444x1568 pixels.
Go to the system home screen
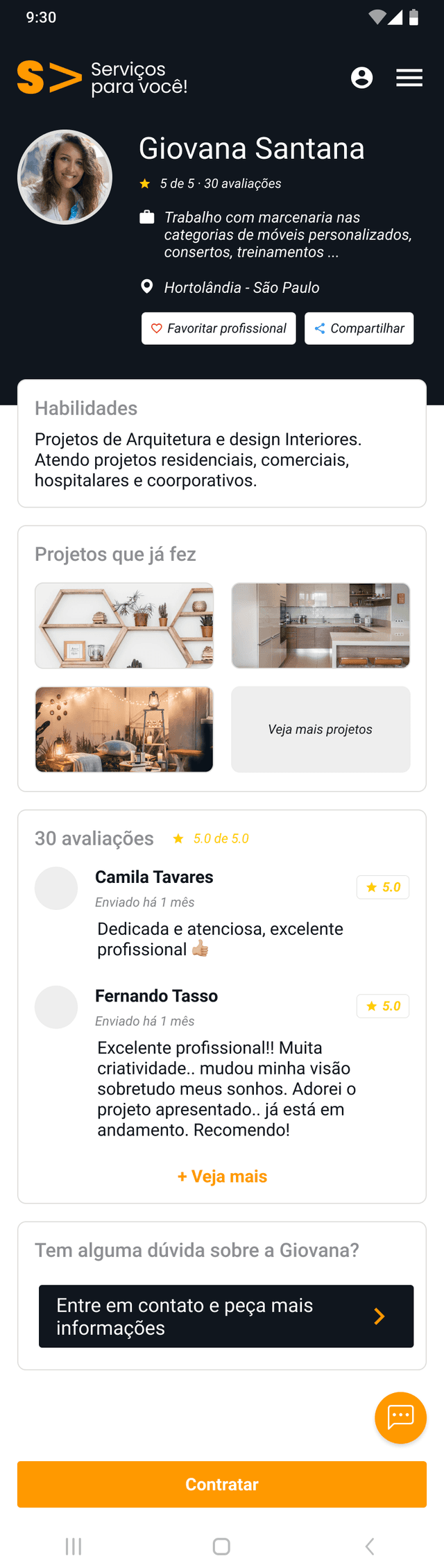click(x=221, y=1546)
